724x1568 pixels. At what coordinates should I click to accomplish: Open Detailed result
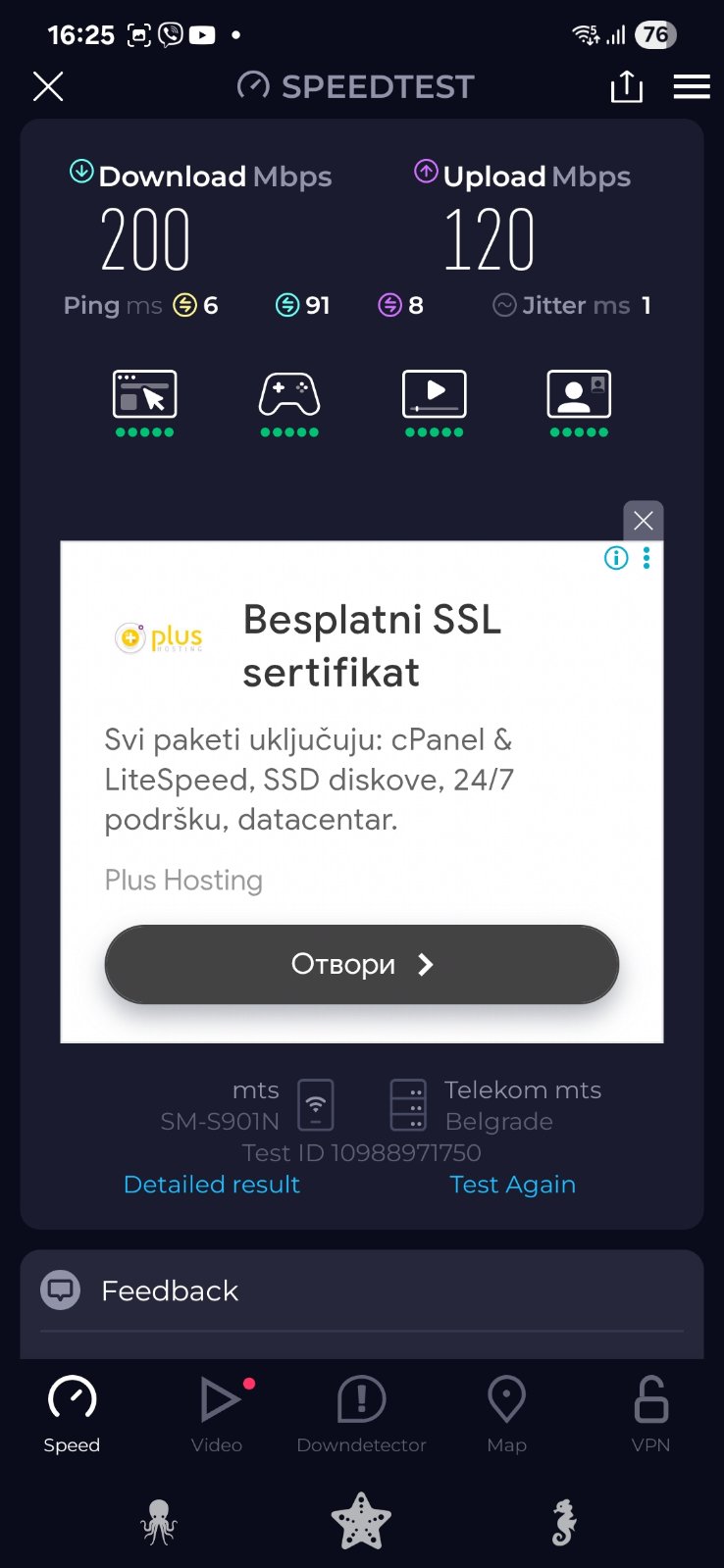pyautogui.click(x=212, y=1185)
